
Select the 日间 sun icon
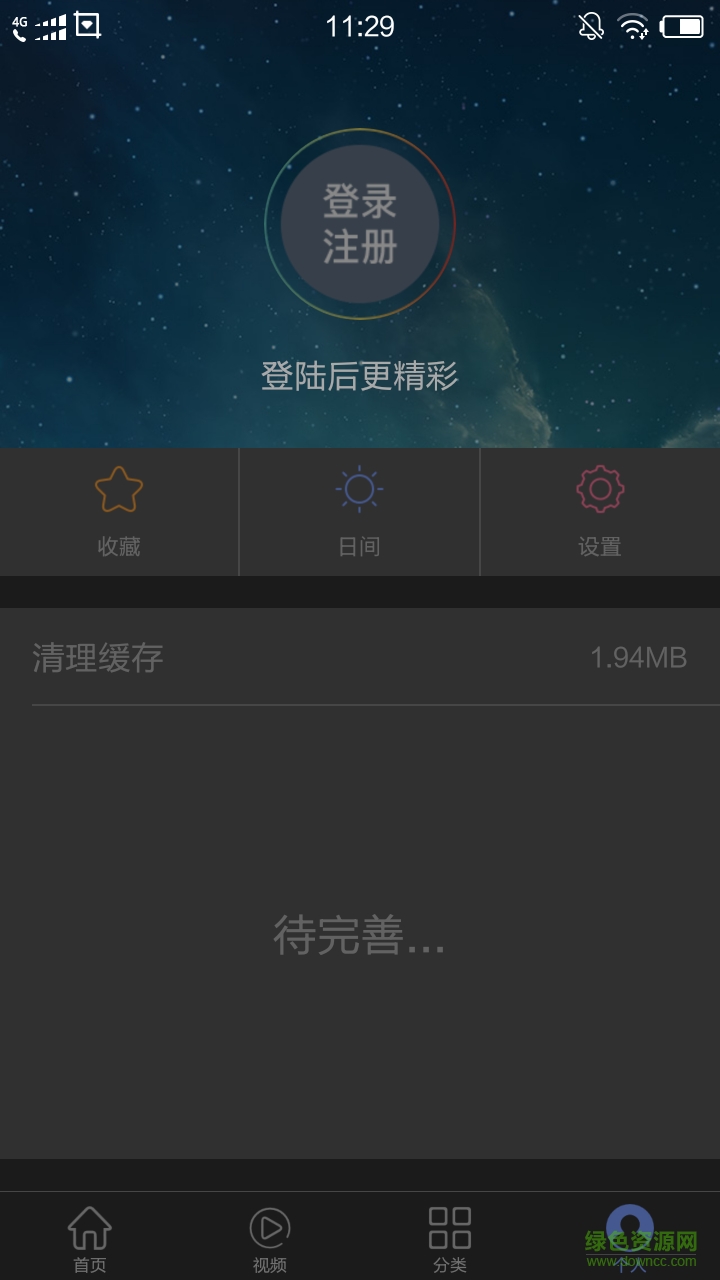pyautogui.click(x=359, y=489)
